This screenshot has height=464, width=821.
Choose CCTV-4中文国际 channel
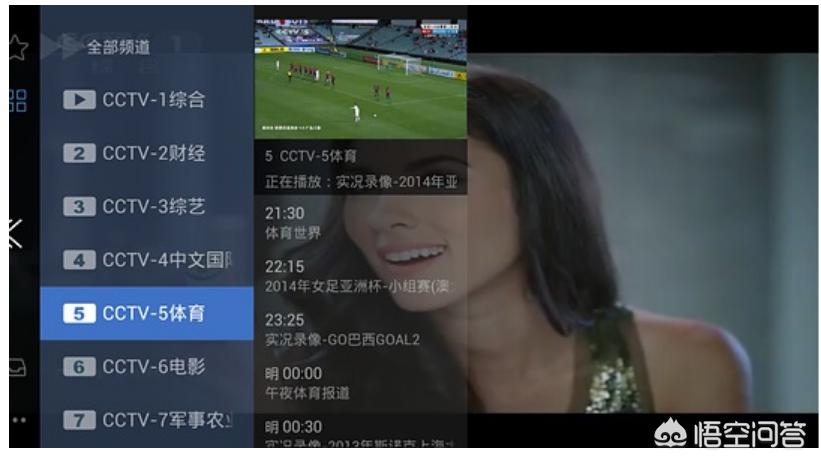(146, 260)
